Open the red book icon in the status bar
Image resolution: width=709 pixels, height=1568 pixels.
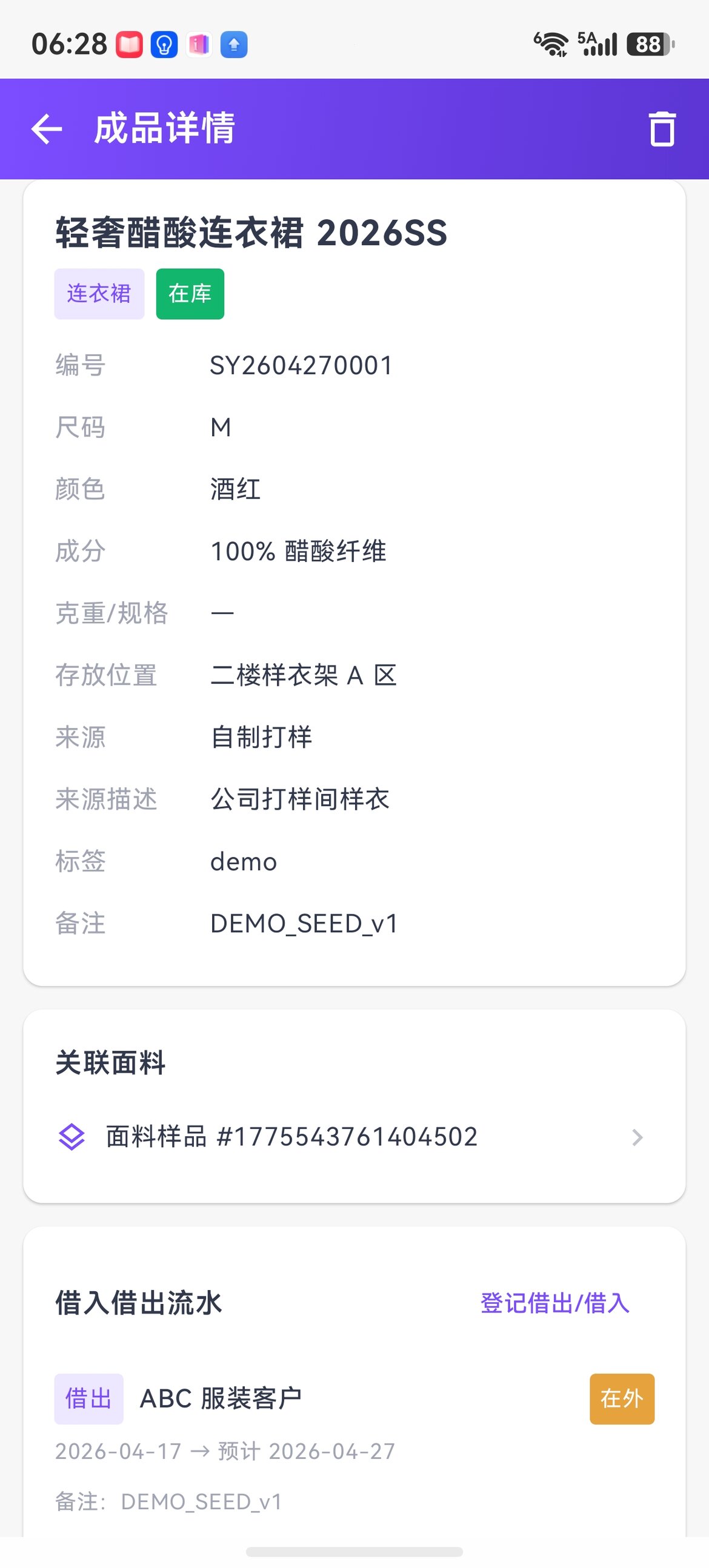point(130,44)
